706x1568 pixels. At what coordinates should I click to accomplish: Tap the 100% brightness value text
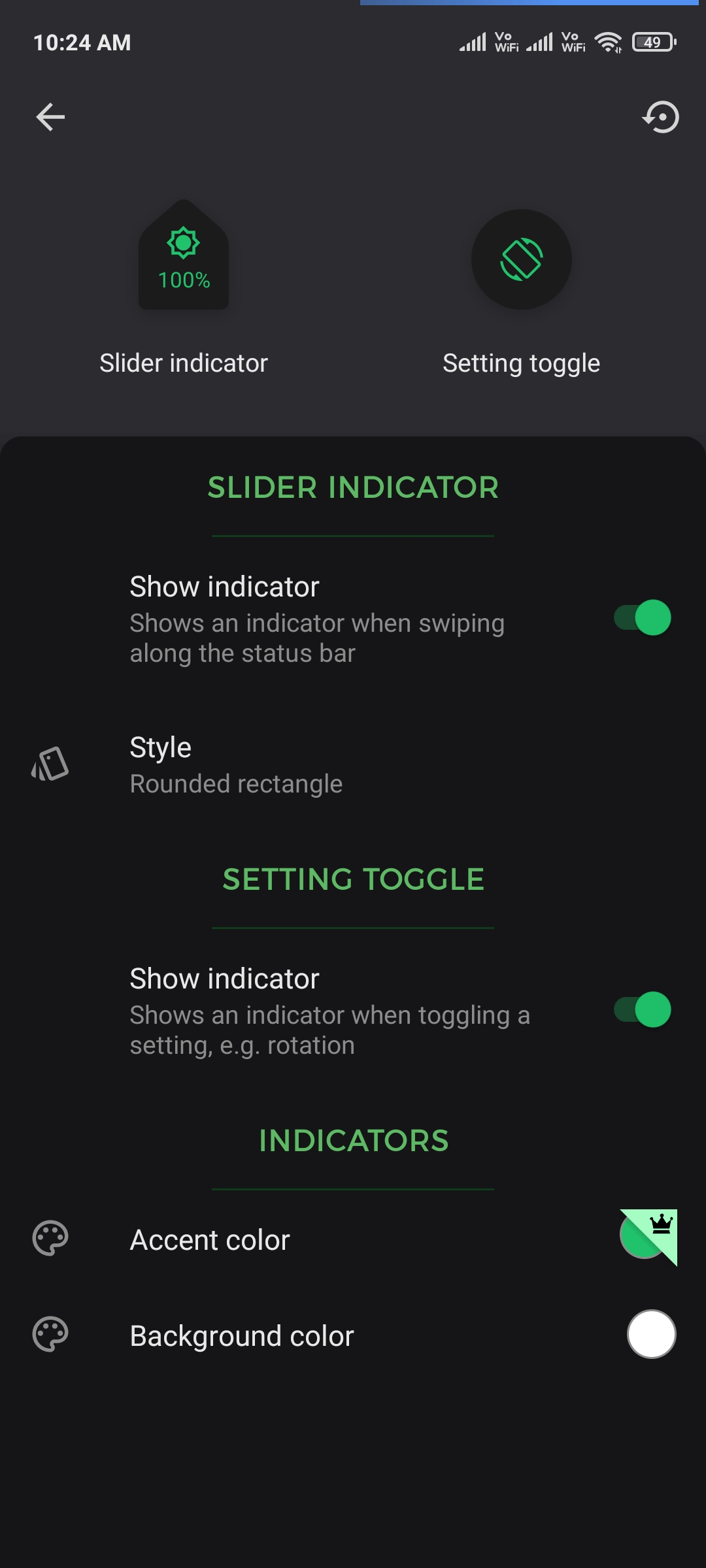pyautogui.click(x=183, y=282)
